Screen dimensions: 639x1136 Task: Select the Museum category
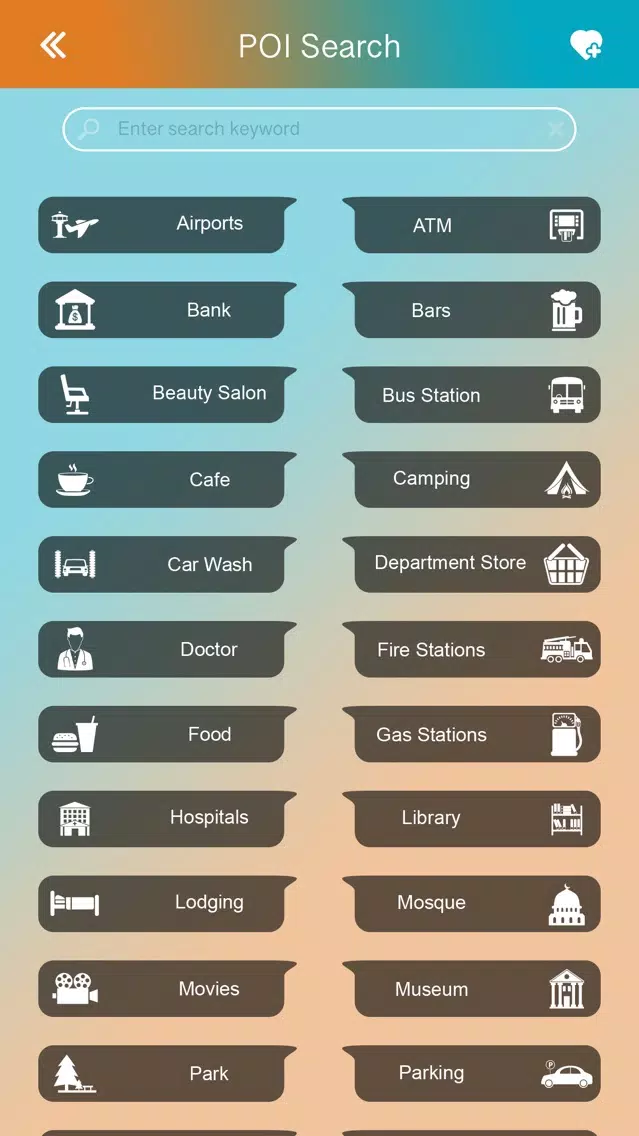pos(472,988)
